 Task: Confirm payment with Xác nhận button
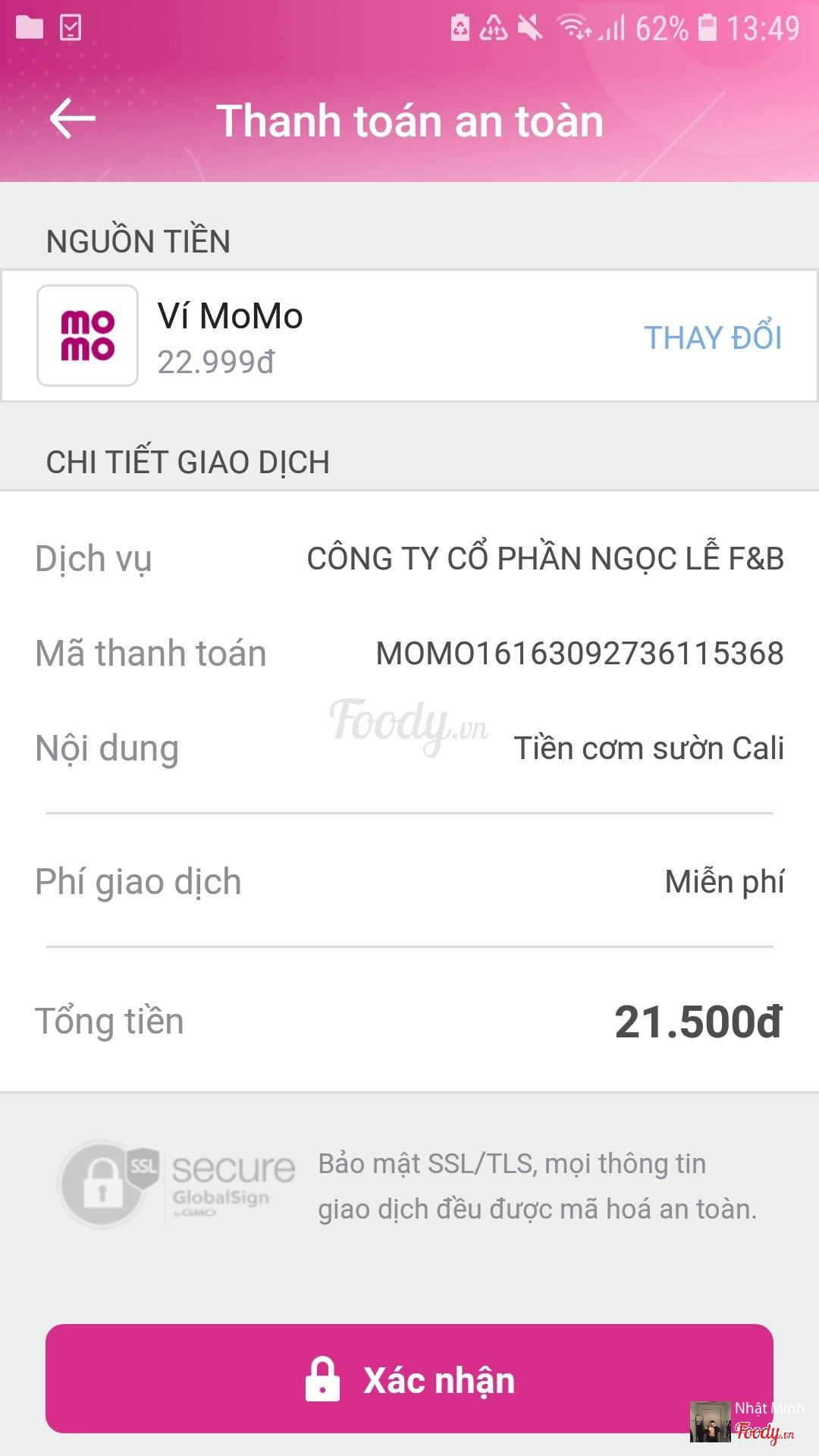pos(409,1379)
